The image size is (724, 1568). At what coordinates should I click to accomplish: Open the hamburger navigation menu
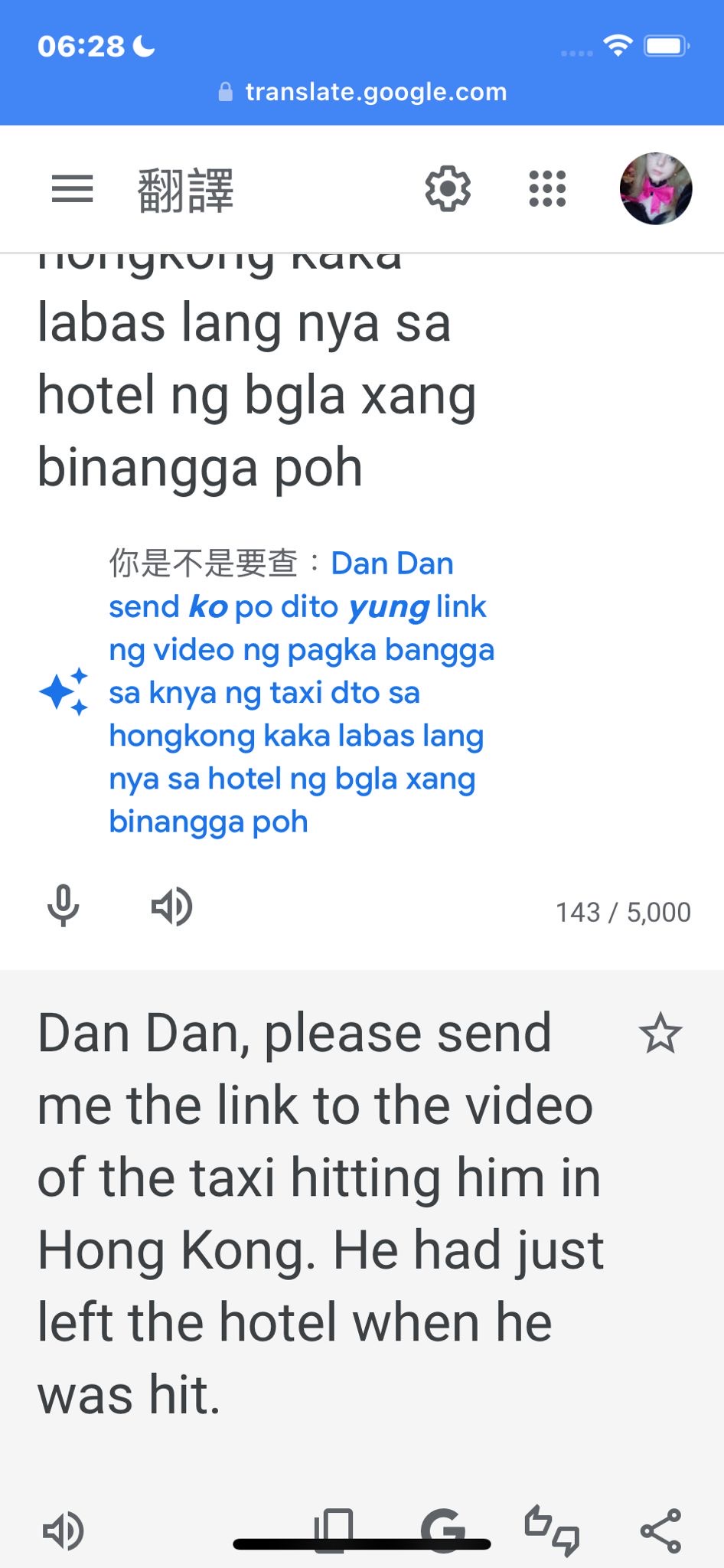72,188
